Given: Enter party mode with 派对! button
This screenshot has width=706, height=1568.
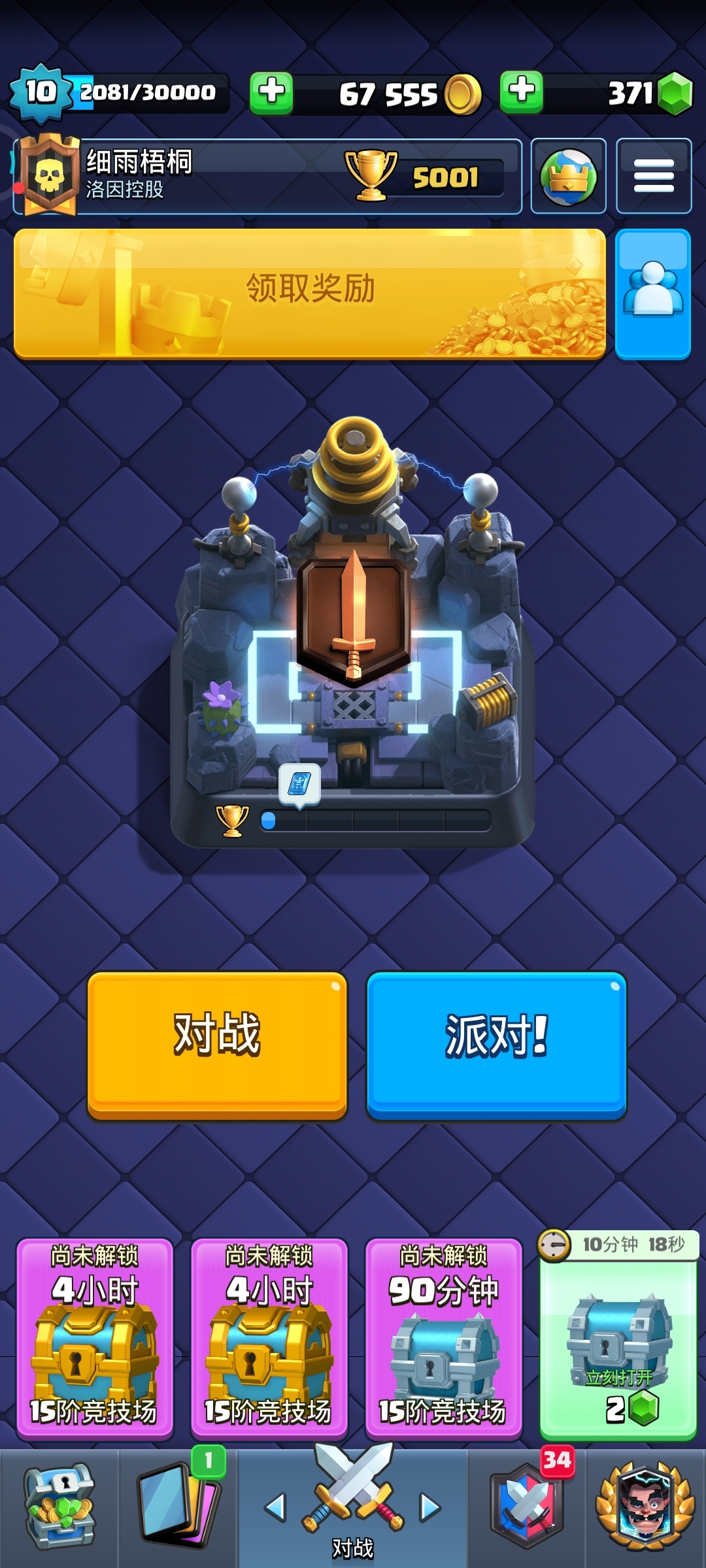Looking at the screenshot, I should coord(496,1044).
